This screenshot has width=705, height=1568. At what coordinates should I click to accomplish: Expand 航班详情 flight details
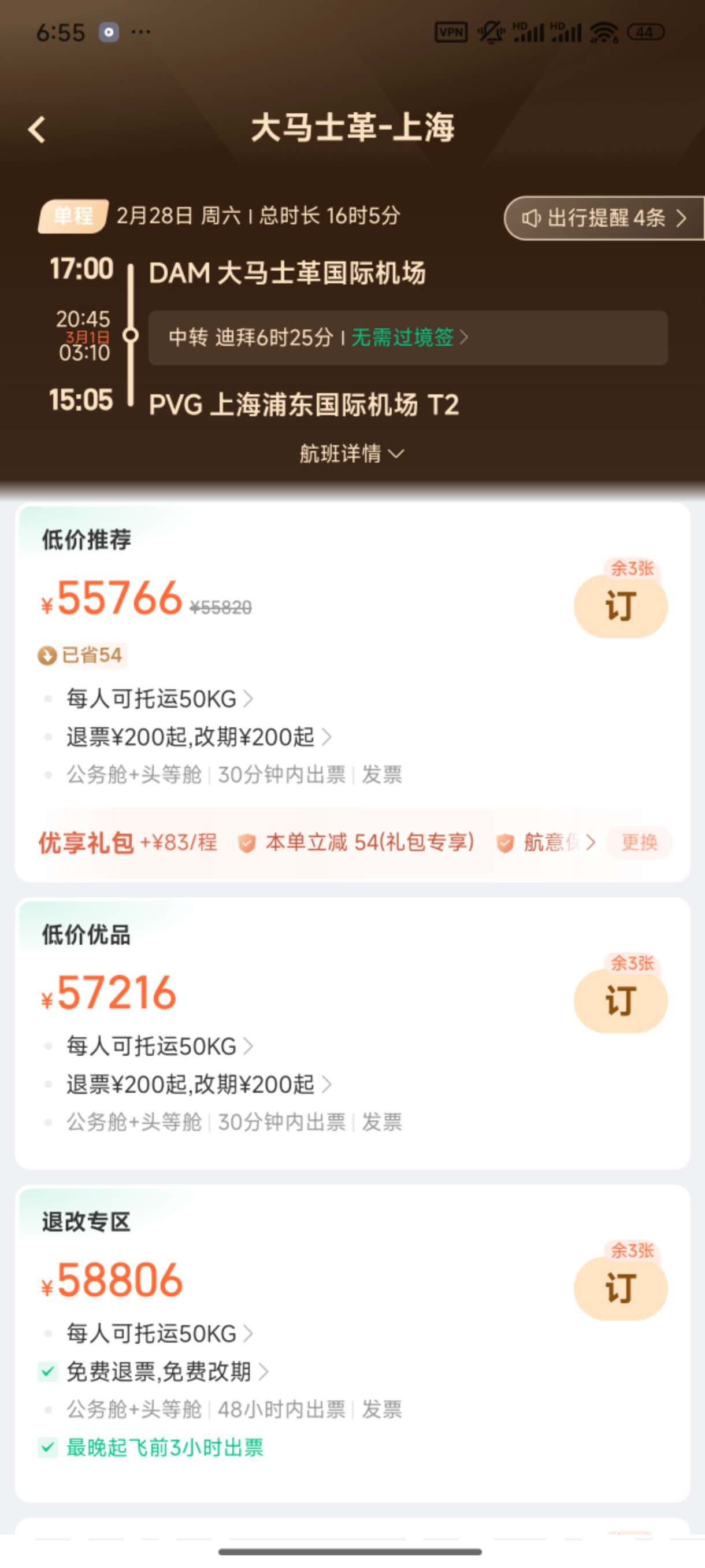click(351, 453)
